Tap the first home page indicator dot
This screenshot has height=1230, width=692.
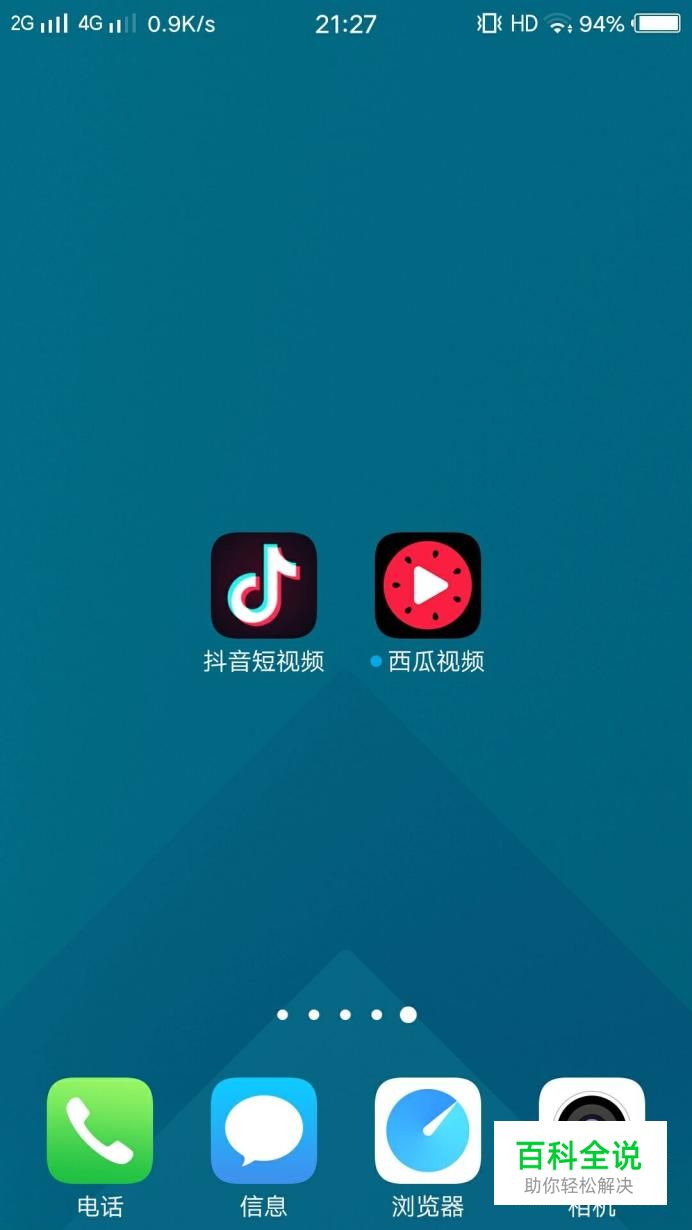coord(282,1015)
